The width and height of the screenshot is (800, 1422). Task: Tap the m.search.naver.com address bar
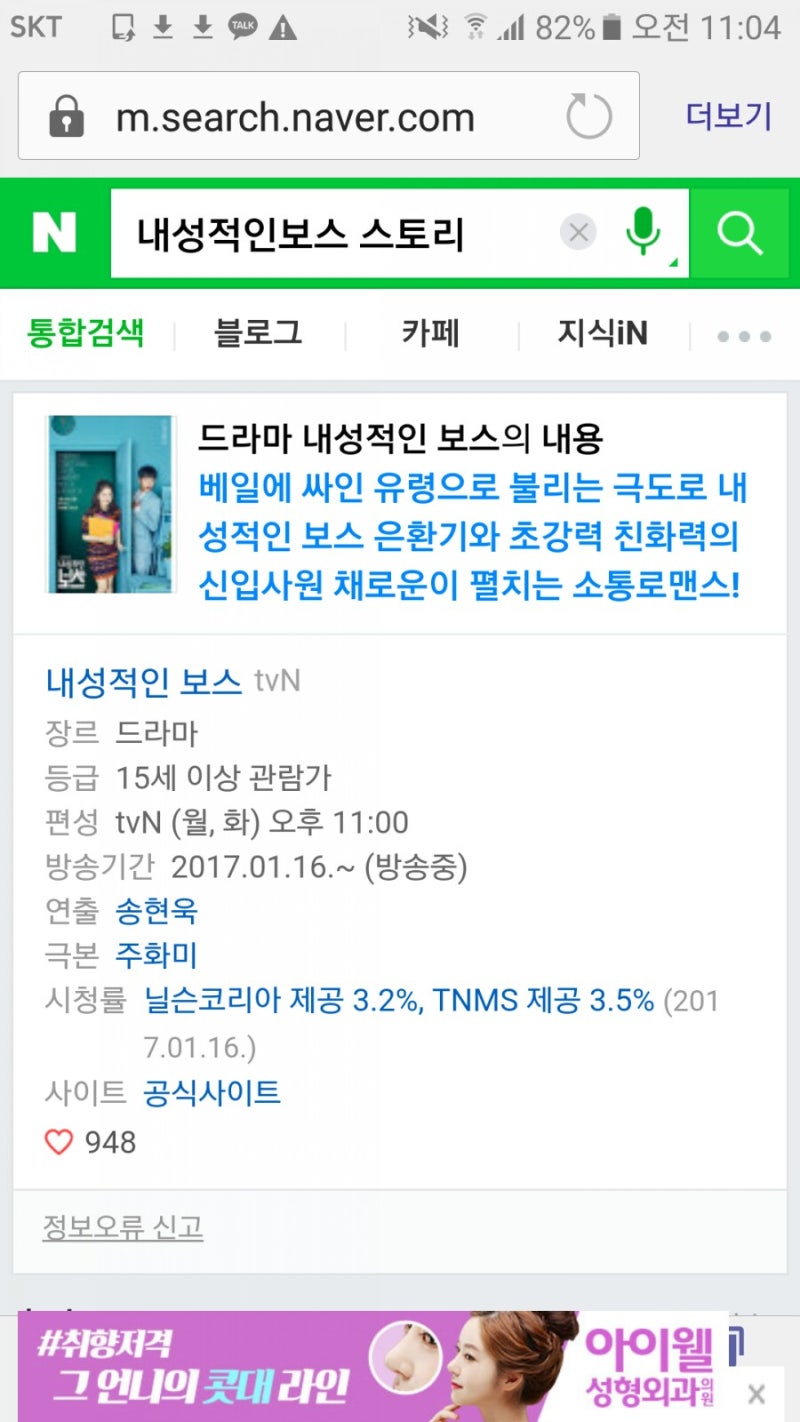[295, 118]
